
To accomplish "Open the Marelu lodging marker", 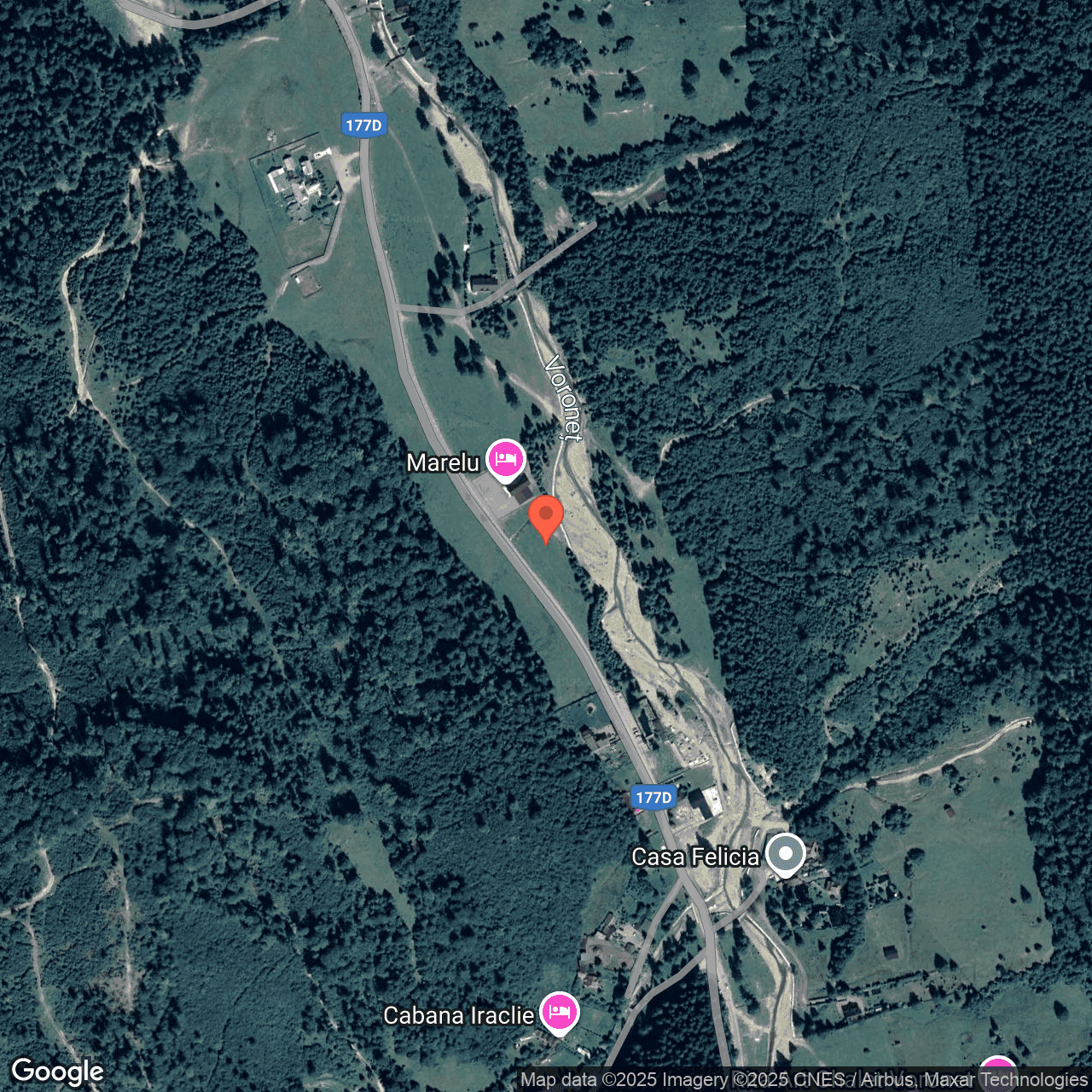I will [x=505, y=459].
